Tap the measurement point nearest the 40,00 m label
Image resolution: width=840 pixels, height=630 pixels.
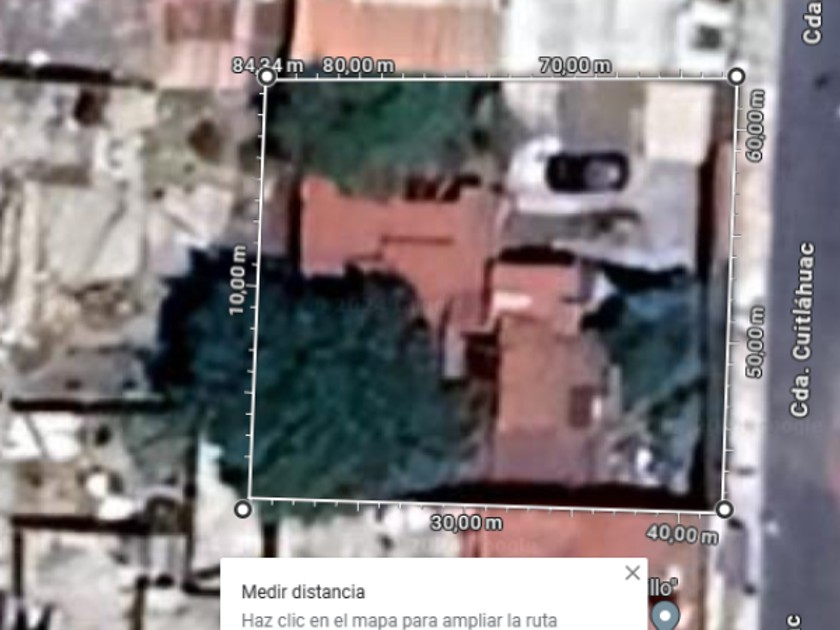pos(724,509)
